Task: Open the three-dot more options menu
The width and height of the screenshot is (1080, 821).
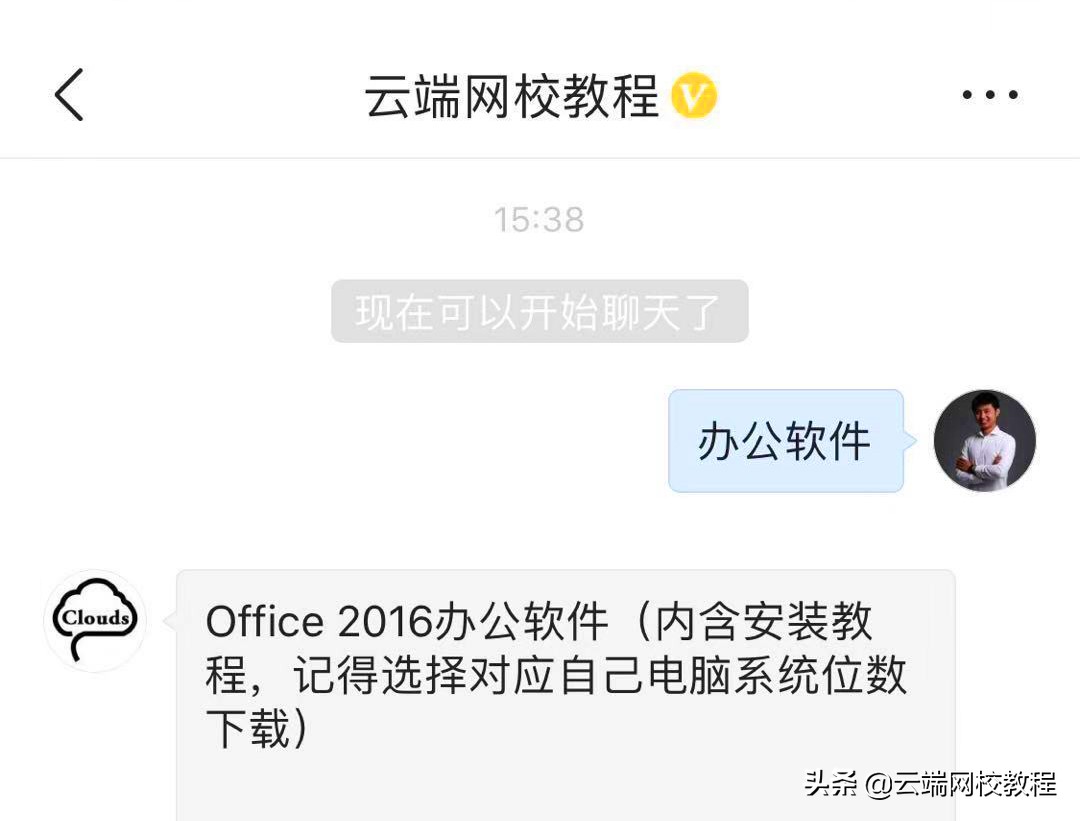Action: (990, 96)
